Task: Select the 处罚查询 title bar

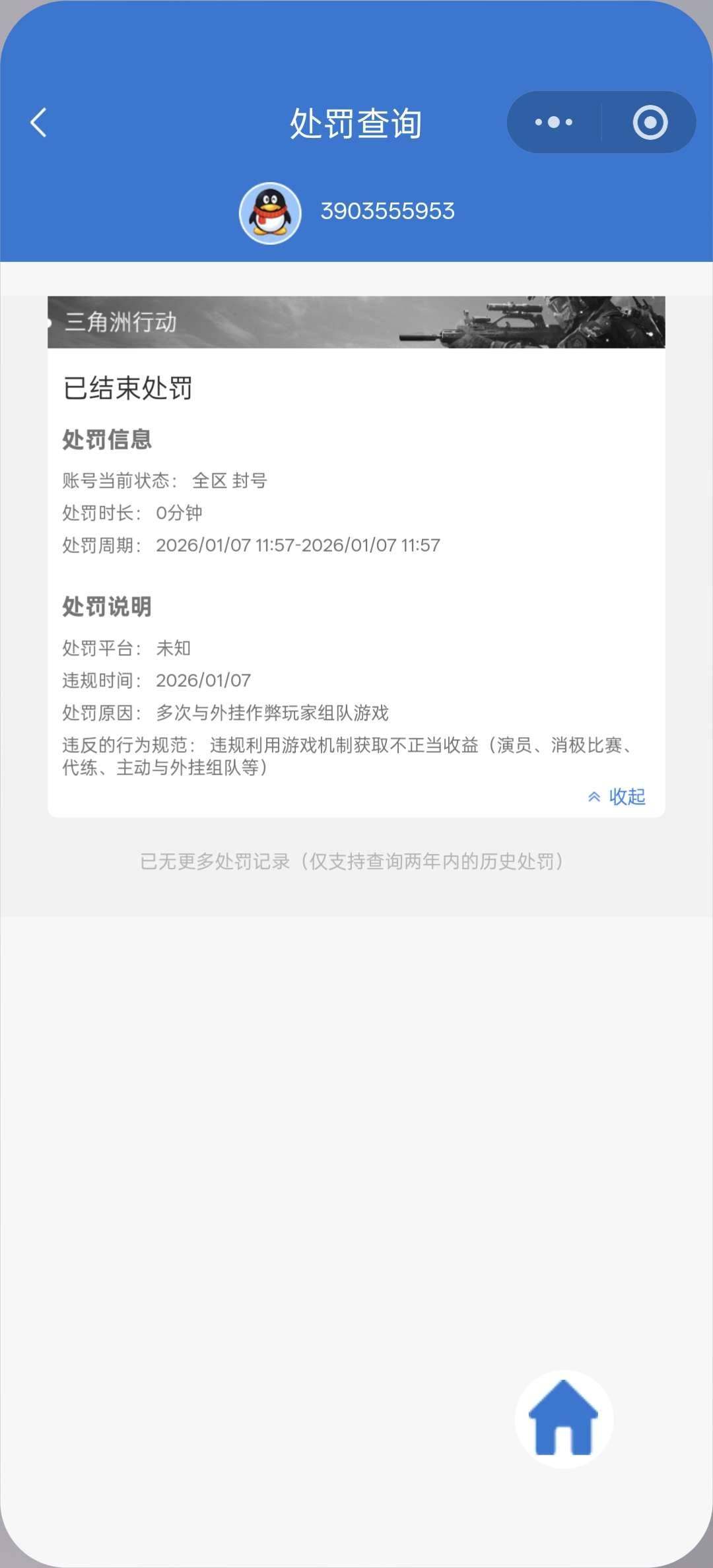Action: [356, 122]
